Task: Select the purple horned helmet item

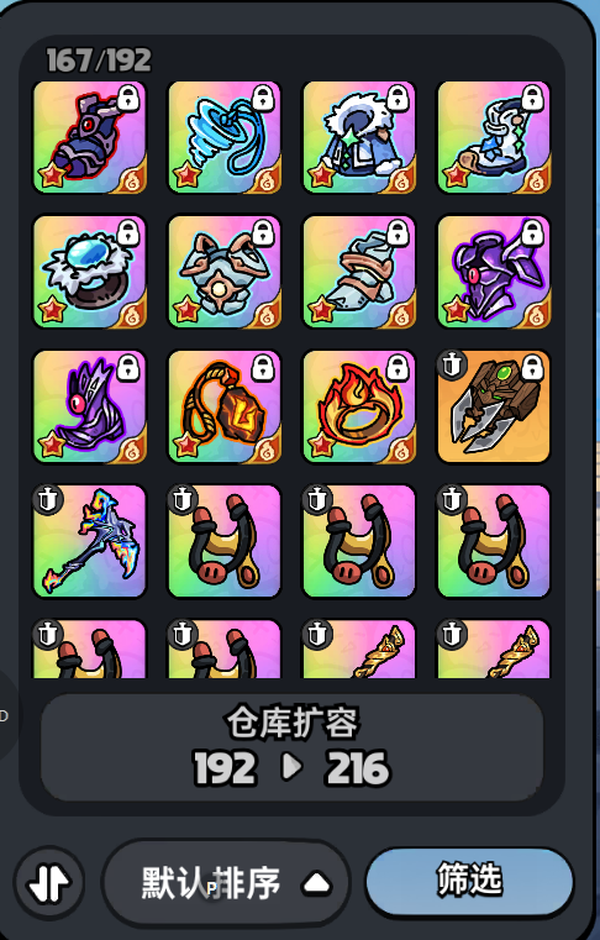Action: [x=494, y=272]
